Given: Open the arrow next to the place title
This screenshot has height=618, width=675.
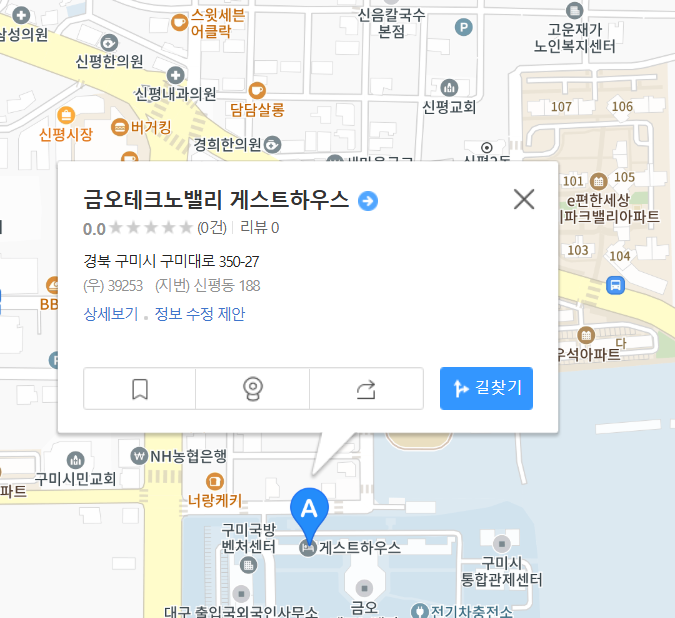Looking at the screenshot, I should (x=368, y=201).
